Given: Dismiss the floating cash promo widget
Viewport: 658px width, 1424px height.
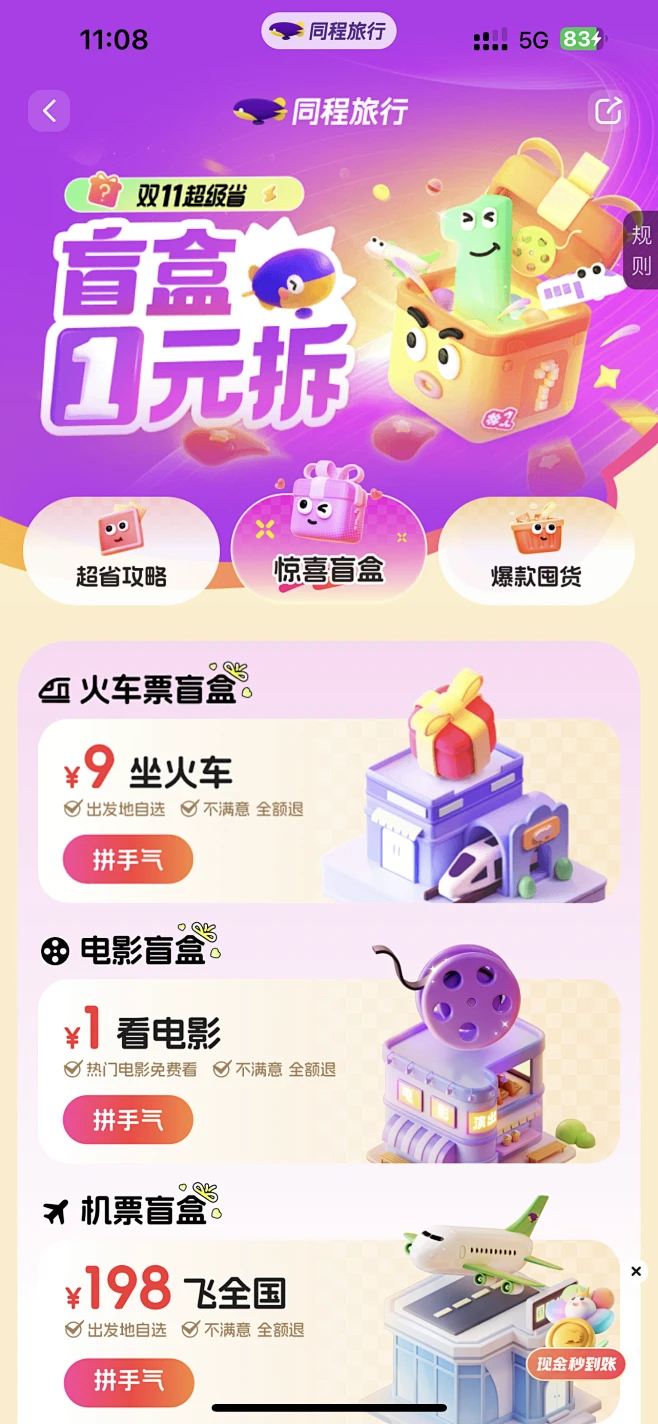Looking at the screenshot, I should coord(636,1271).
